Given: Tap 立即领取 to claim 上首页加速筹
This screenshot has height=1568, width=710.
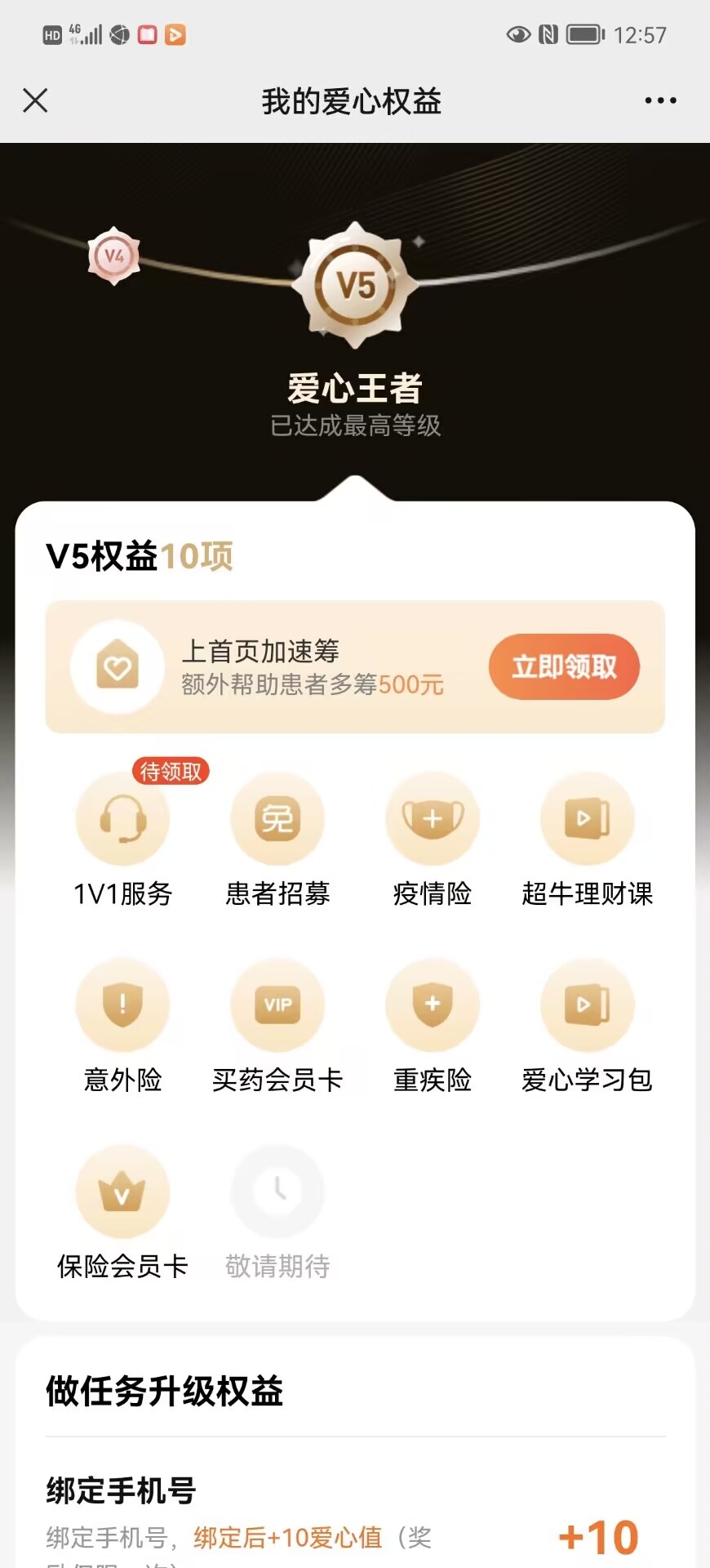Looking at the screenshot, I should [564, 666].
